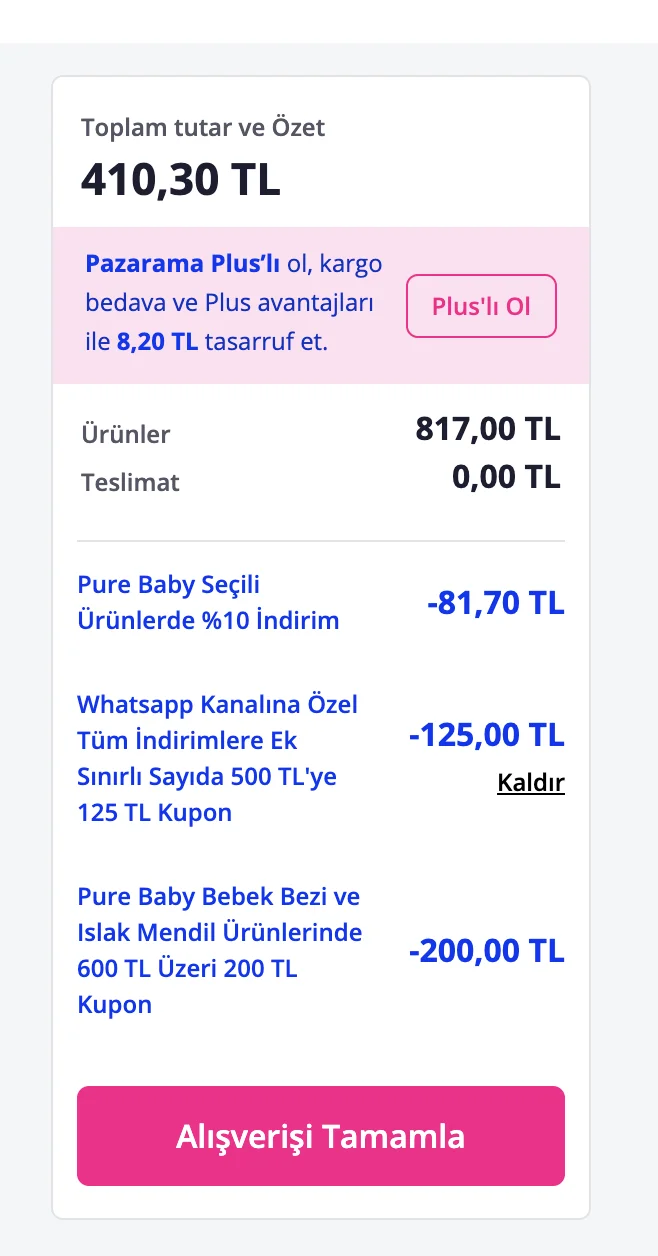Complete the purchase with Alışverişi Tamamla

[321, 1136]
